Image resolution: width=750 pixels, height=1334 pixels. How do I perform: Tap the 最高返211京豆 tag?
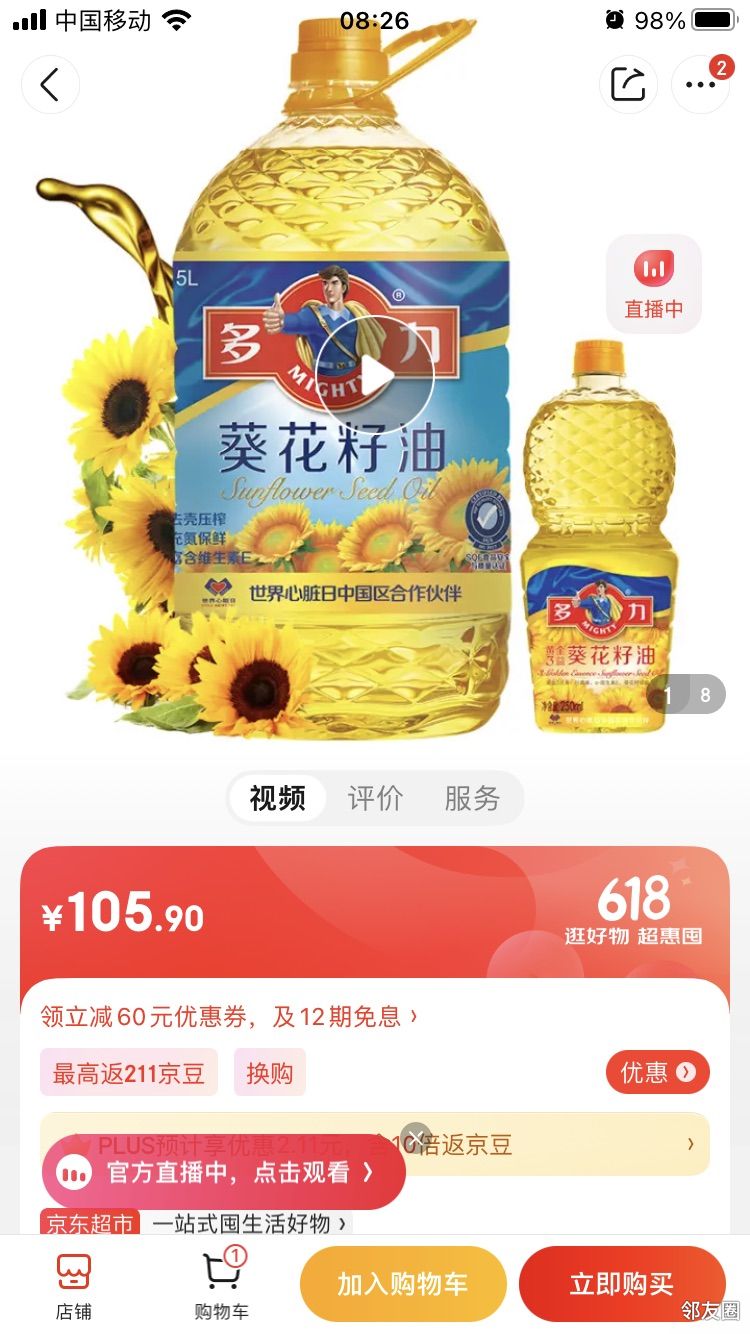pos(129,1073)
